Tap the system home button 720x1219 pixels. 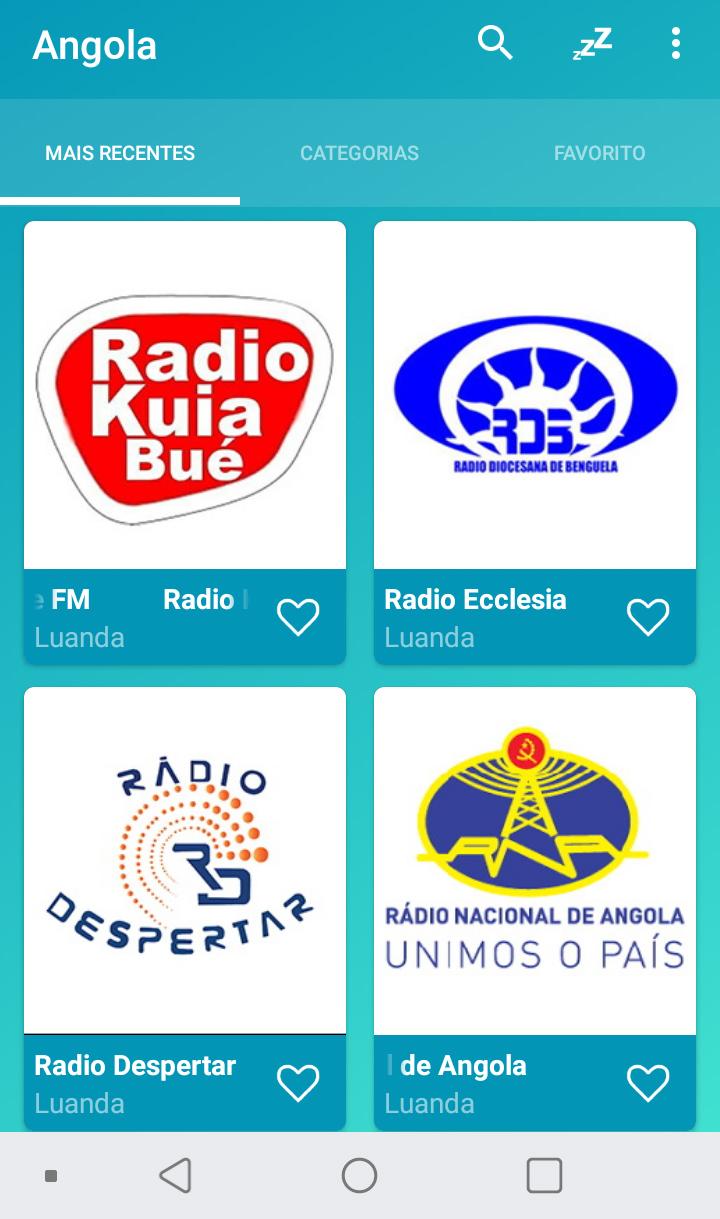click(x=359, y=1176)
